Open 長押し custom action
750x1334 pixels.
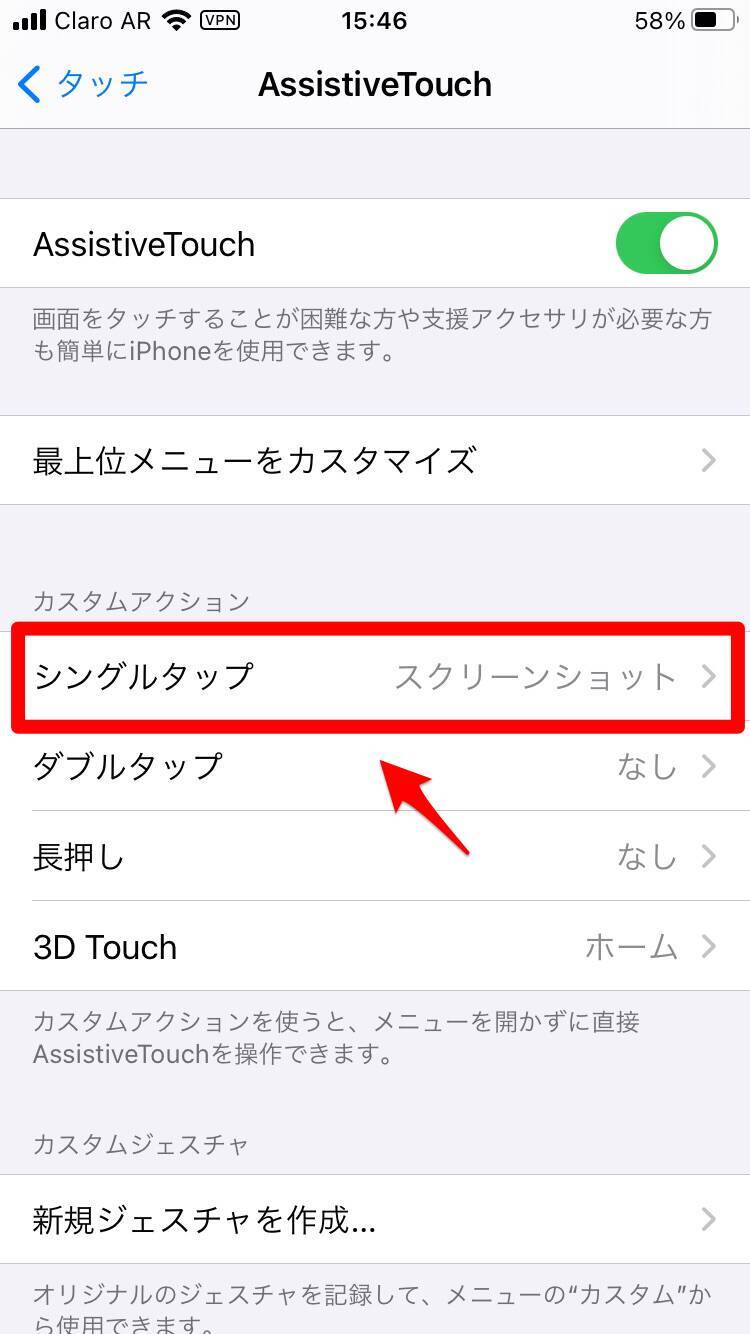tap(375, 856)
